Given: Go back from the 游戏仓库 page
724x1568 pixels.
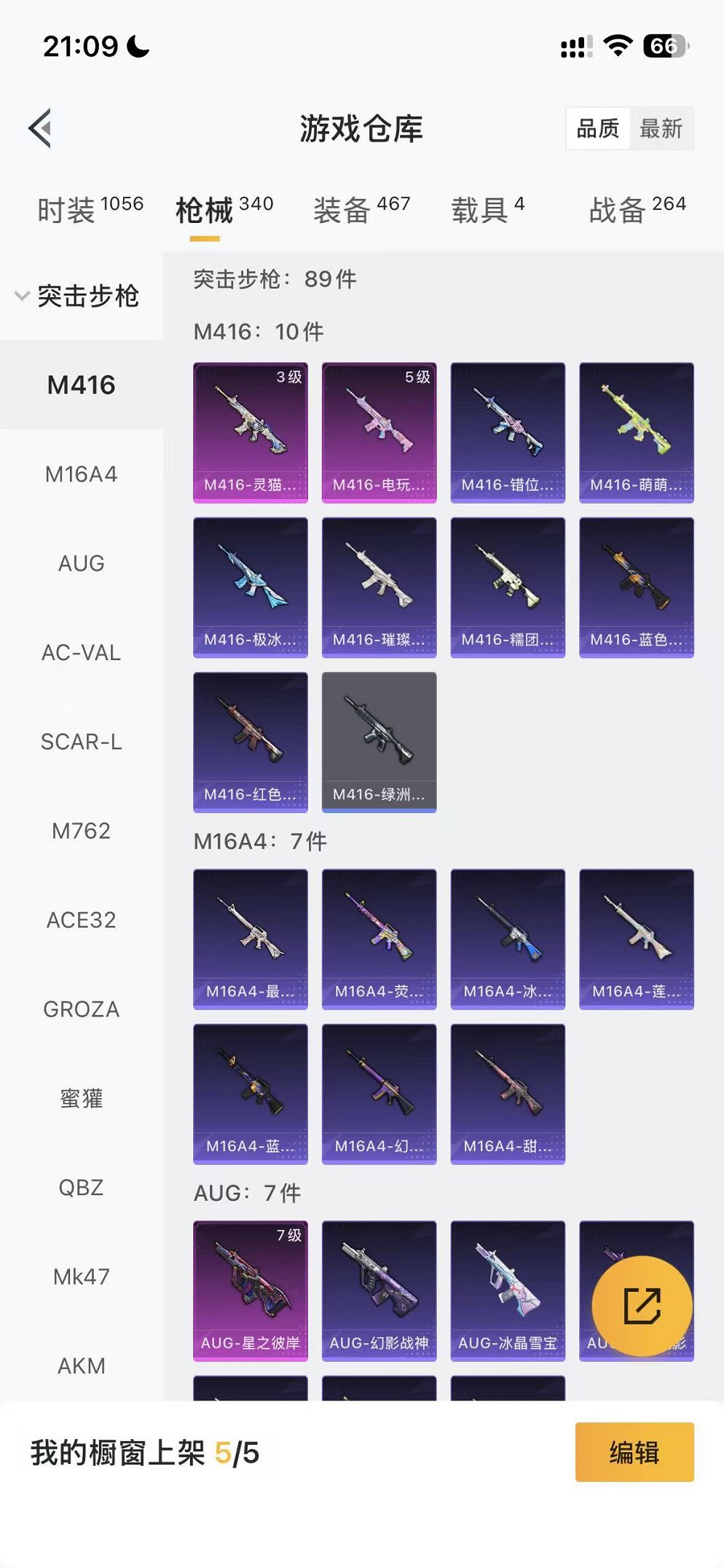Looking at the screenshot, I should (41, 128).
